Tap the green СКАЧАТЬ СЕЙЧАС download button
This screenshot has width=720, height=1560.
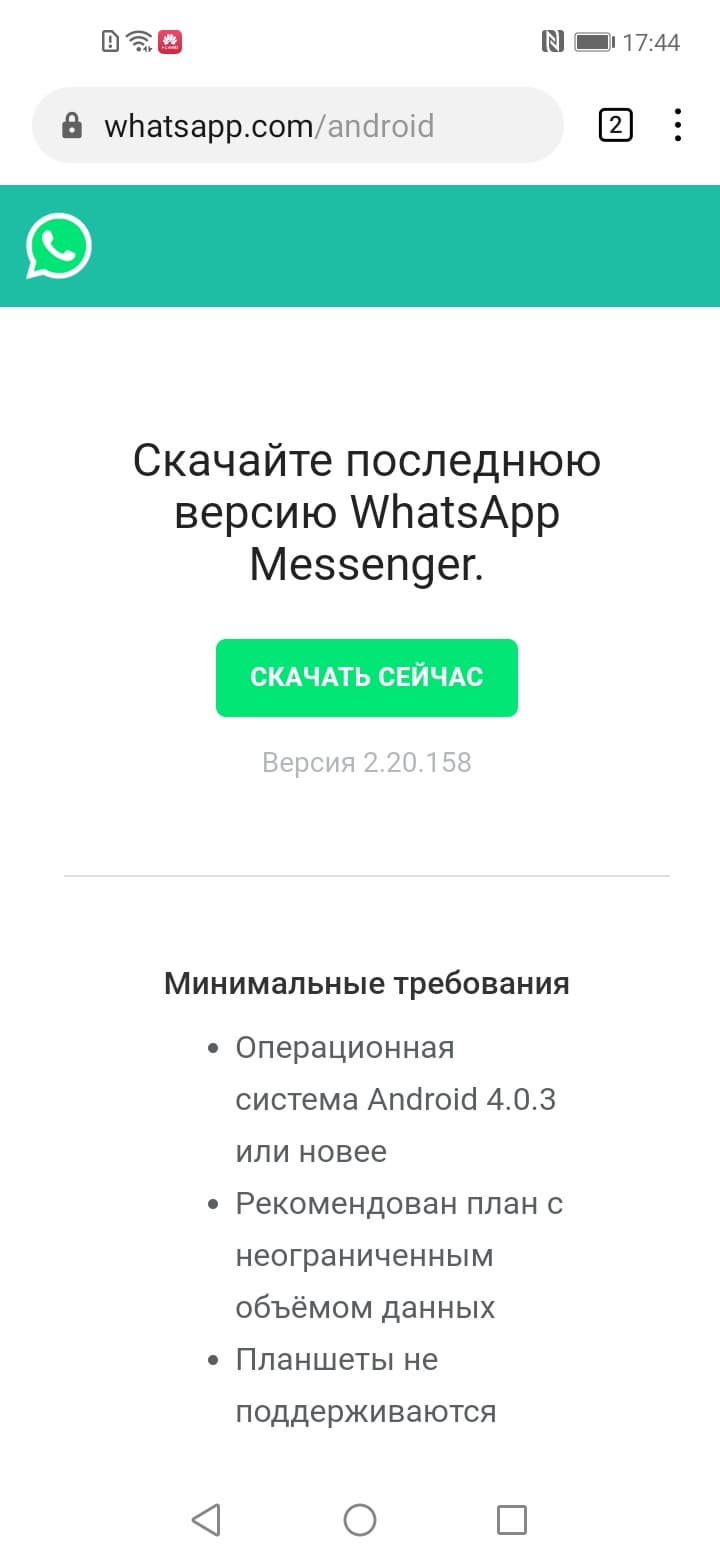367,678
